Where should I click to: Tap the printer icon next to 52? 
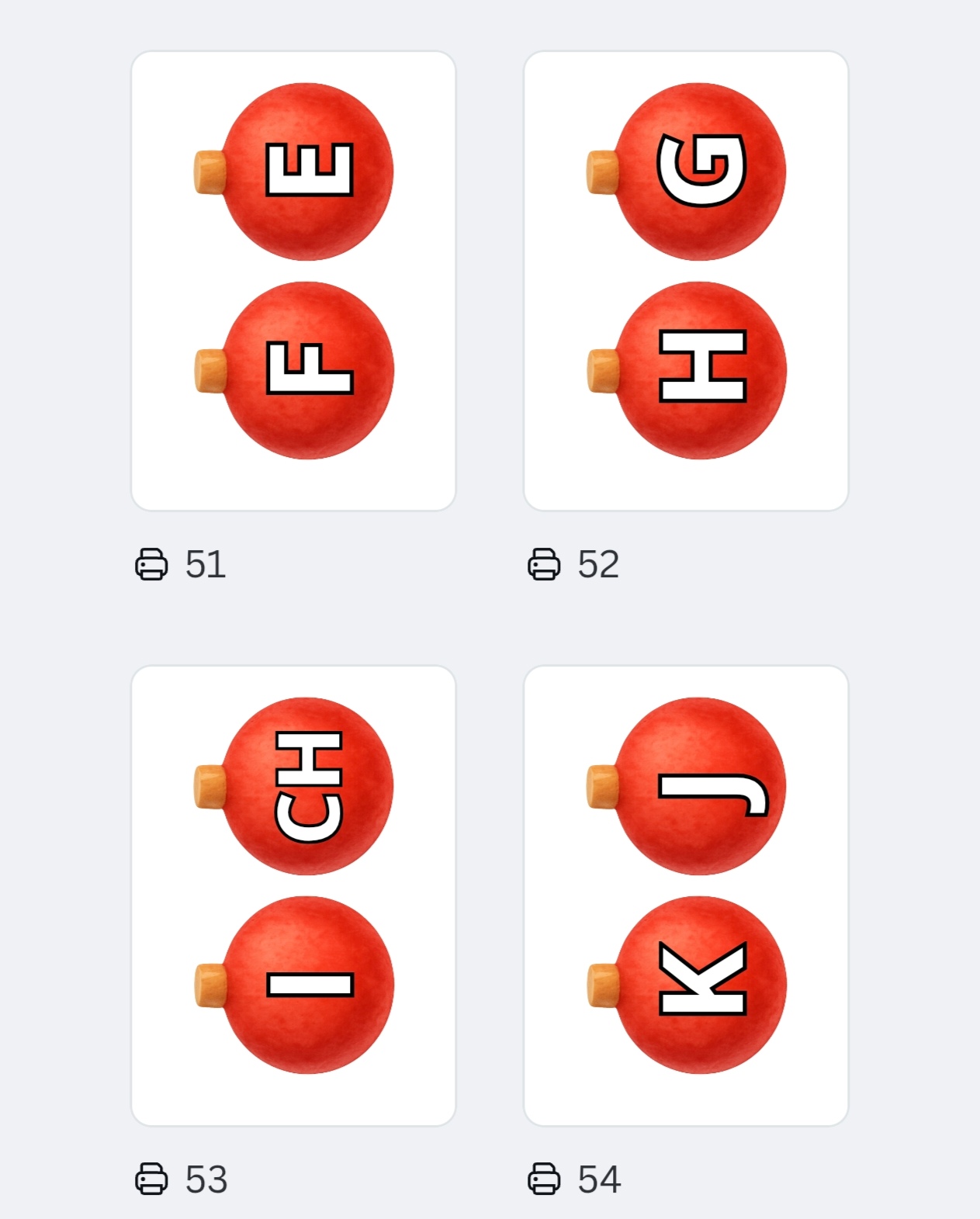[544, 564]
